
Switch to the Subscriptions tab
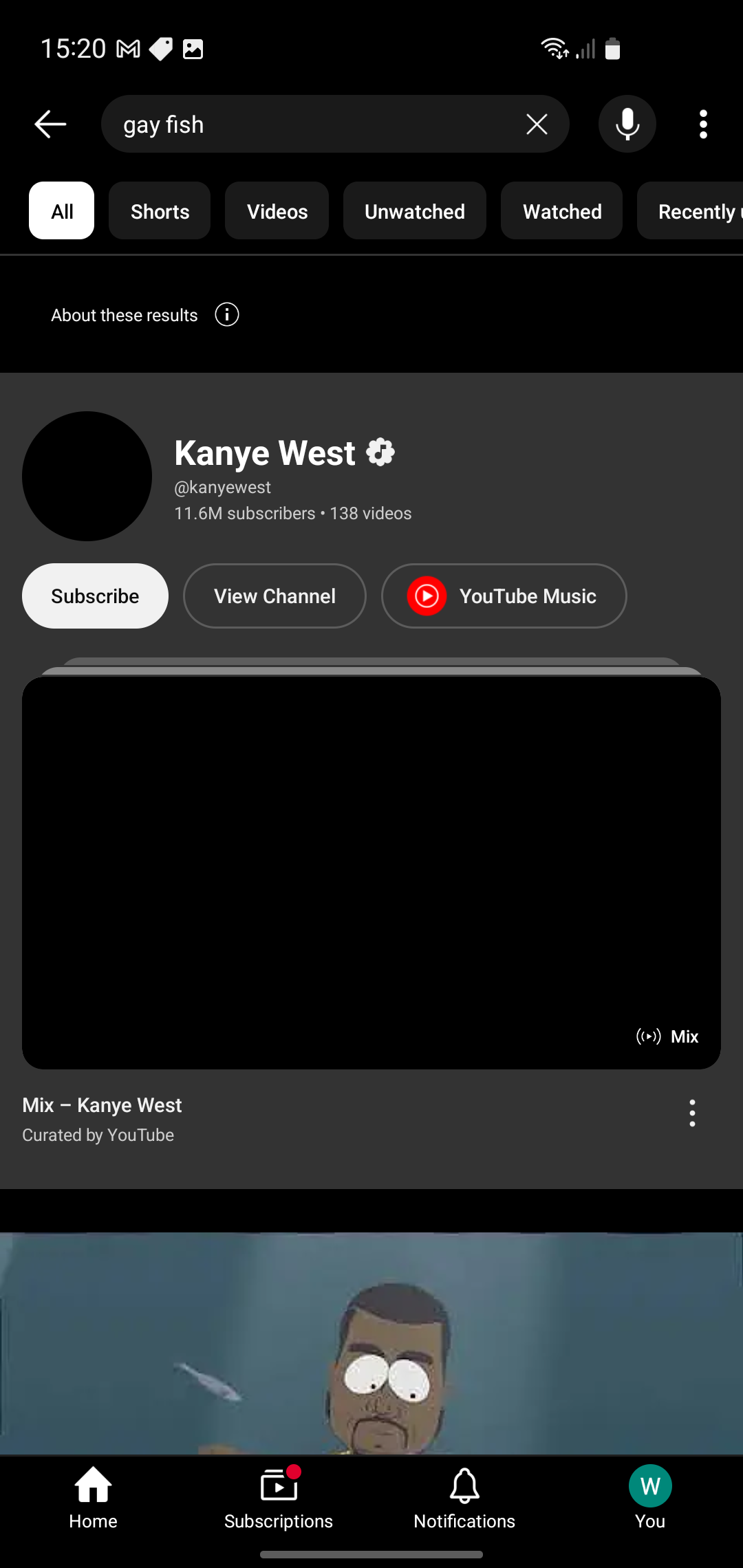279,1498
